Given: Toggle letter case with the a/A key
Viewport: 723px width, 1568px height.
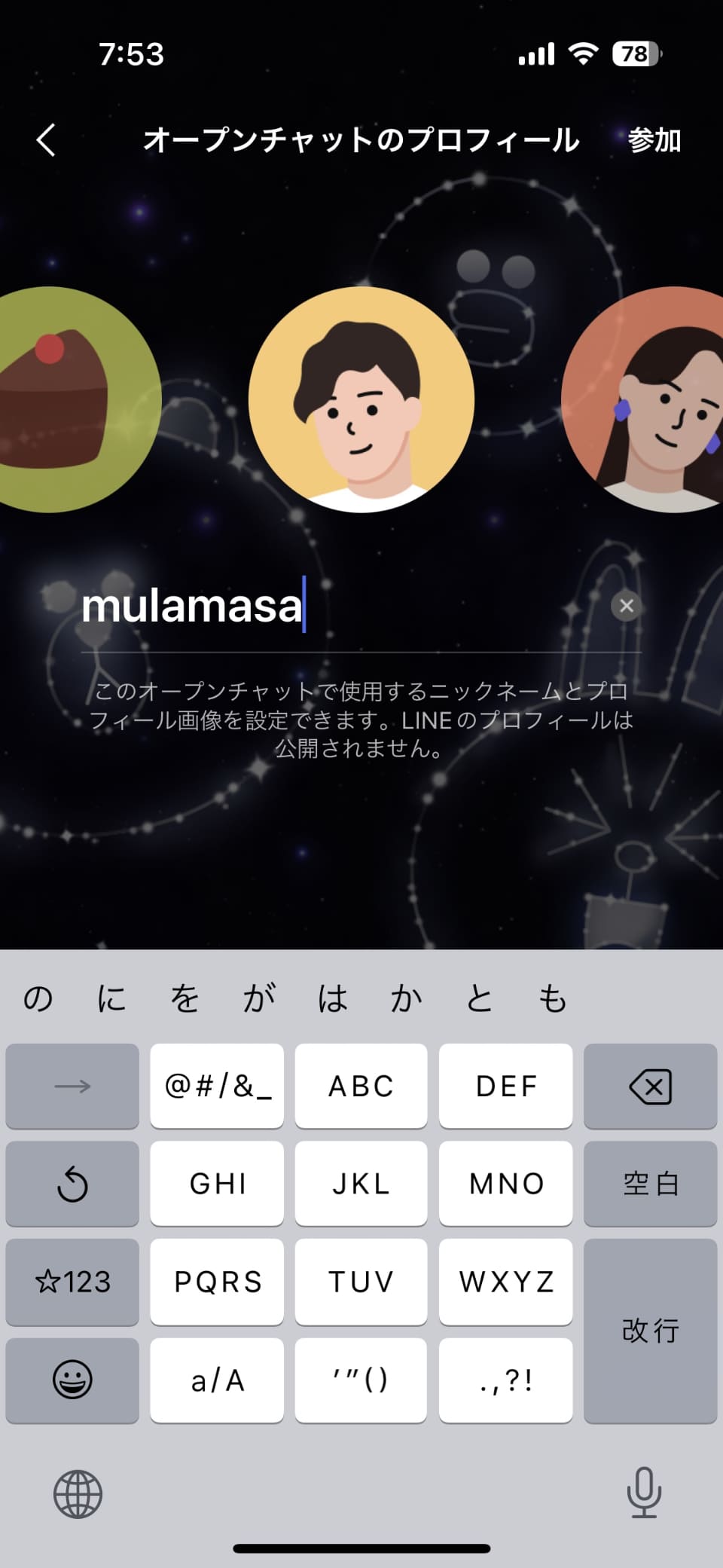Looking at the screenshot, I should pyautogui.click(x=216, y=1380).
